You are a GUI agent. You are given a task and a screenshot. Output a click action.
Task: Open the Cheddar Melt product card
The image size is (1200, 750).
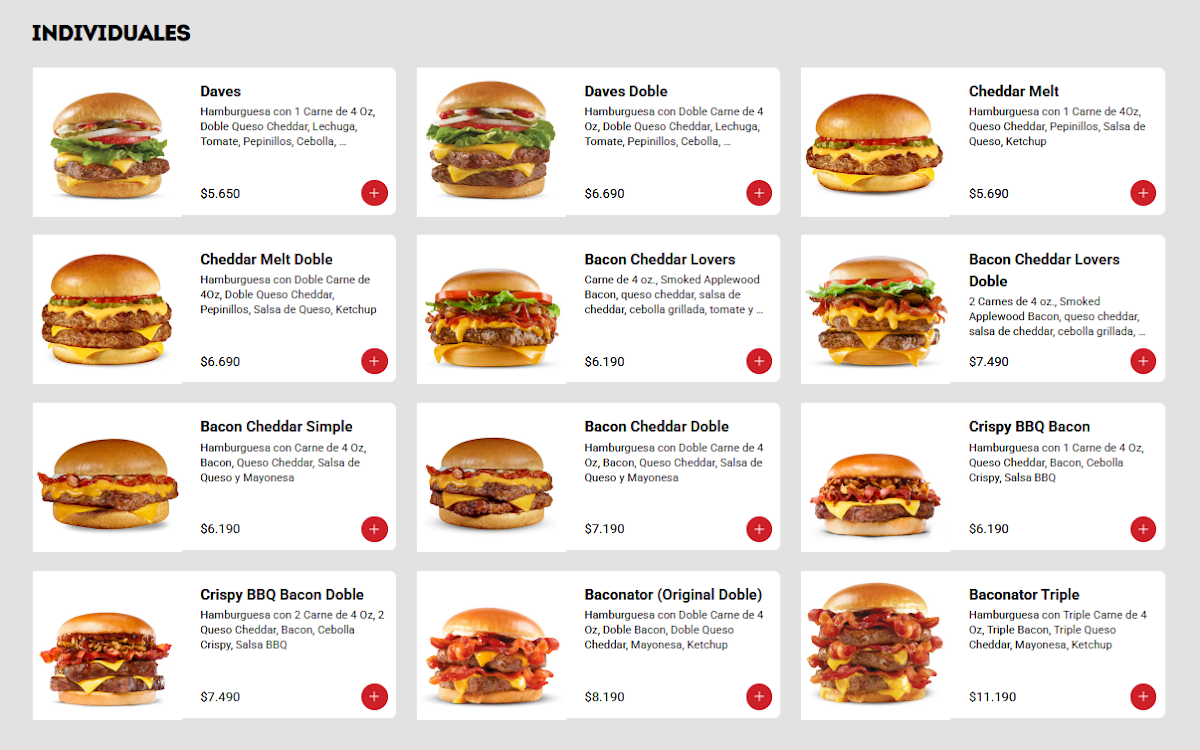pos(983,142)
